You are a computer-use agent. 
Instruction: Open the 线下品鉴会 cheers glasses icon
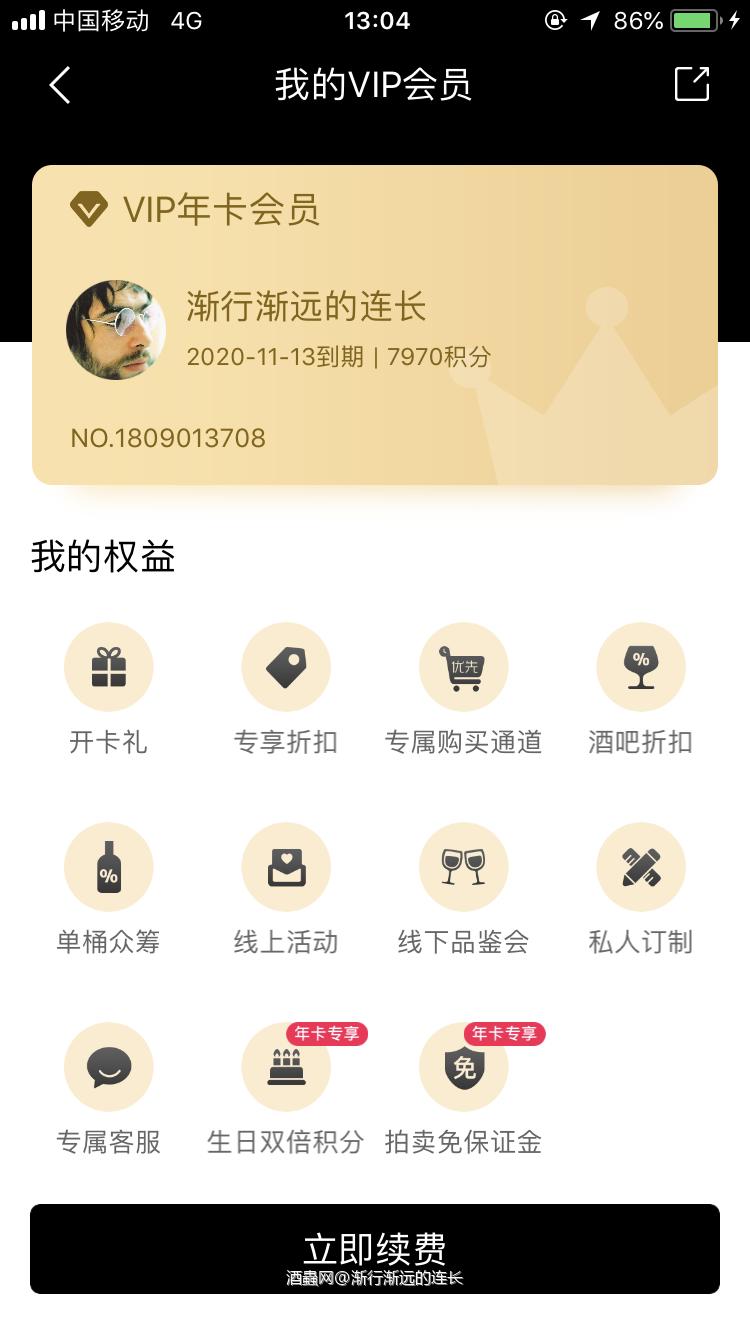click(x=463, y=867)
